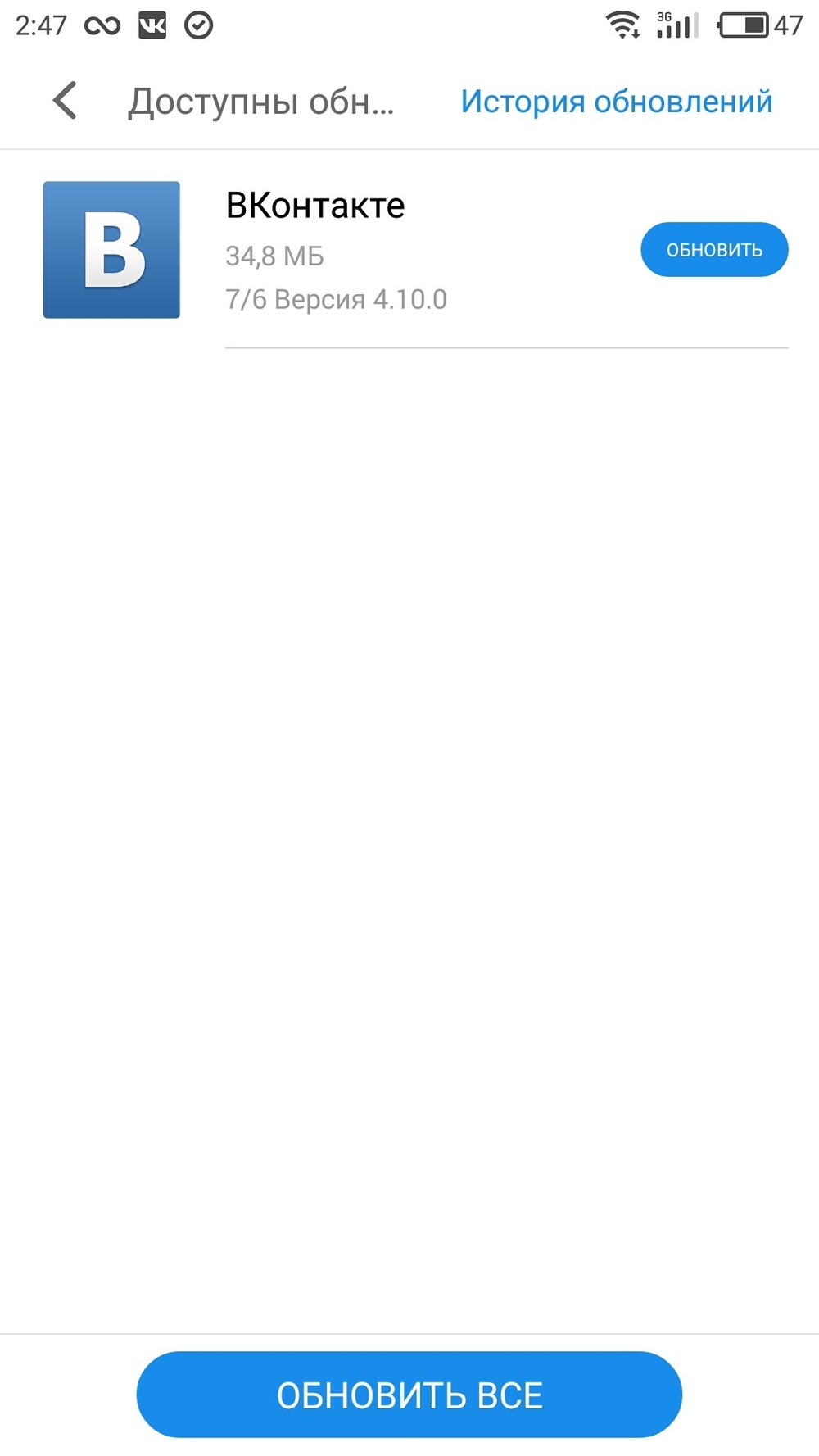The image size is (819, 1456).
Task: Go back using the arrow
Action: [65, 101]
